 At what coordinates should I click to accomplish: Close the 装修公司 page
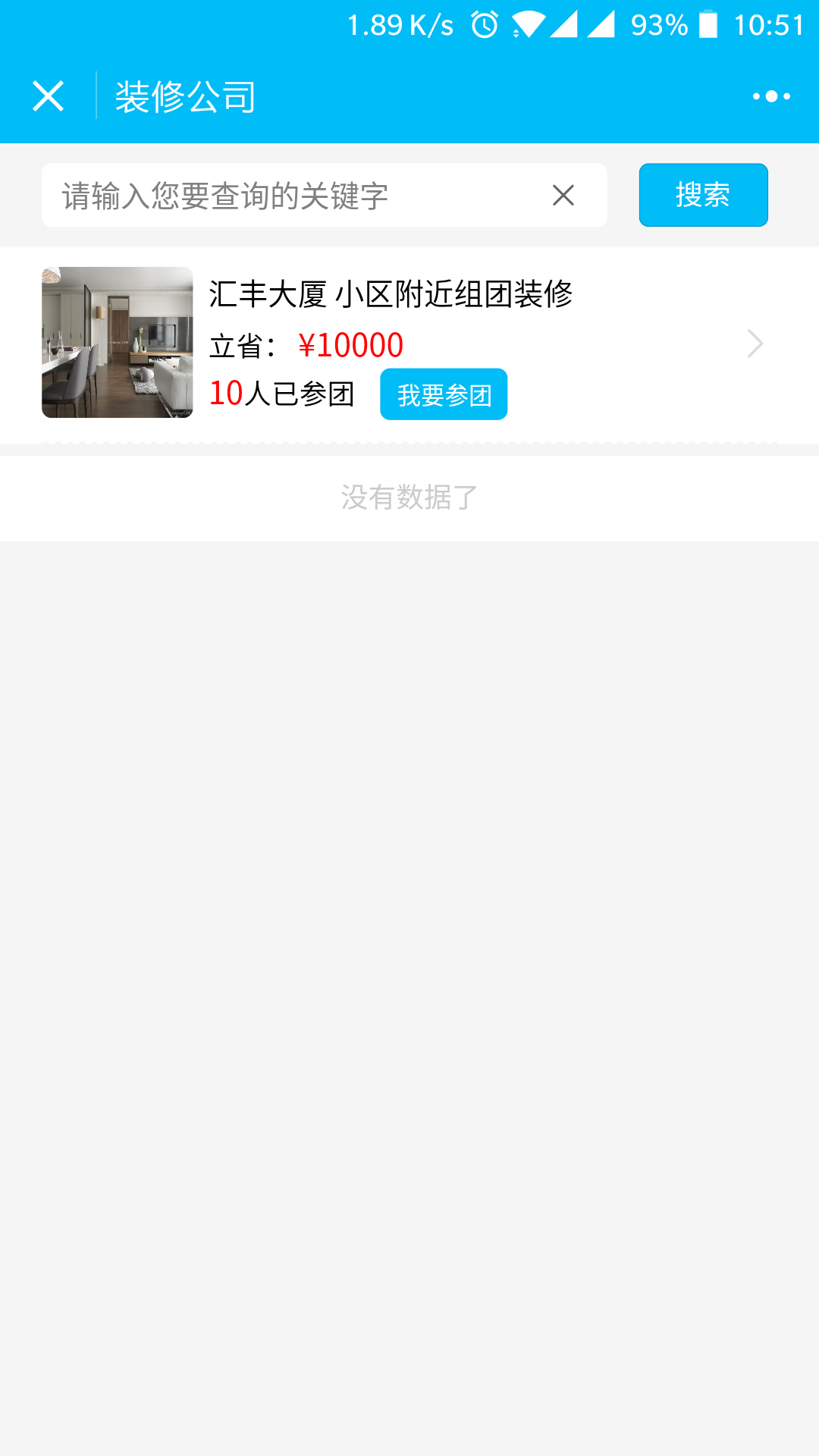(48, 96)
